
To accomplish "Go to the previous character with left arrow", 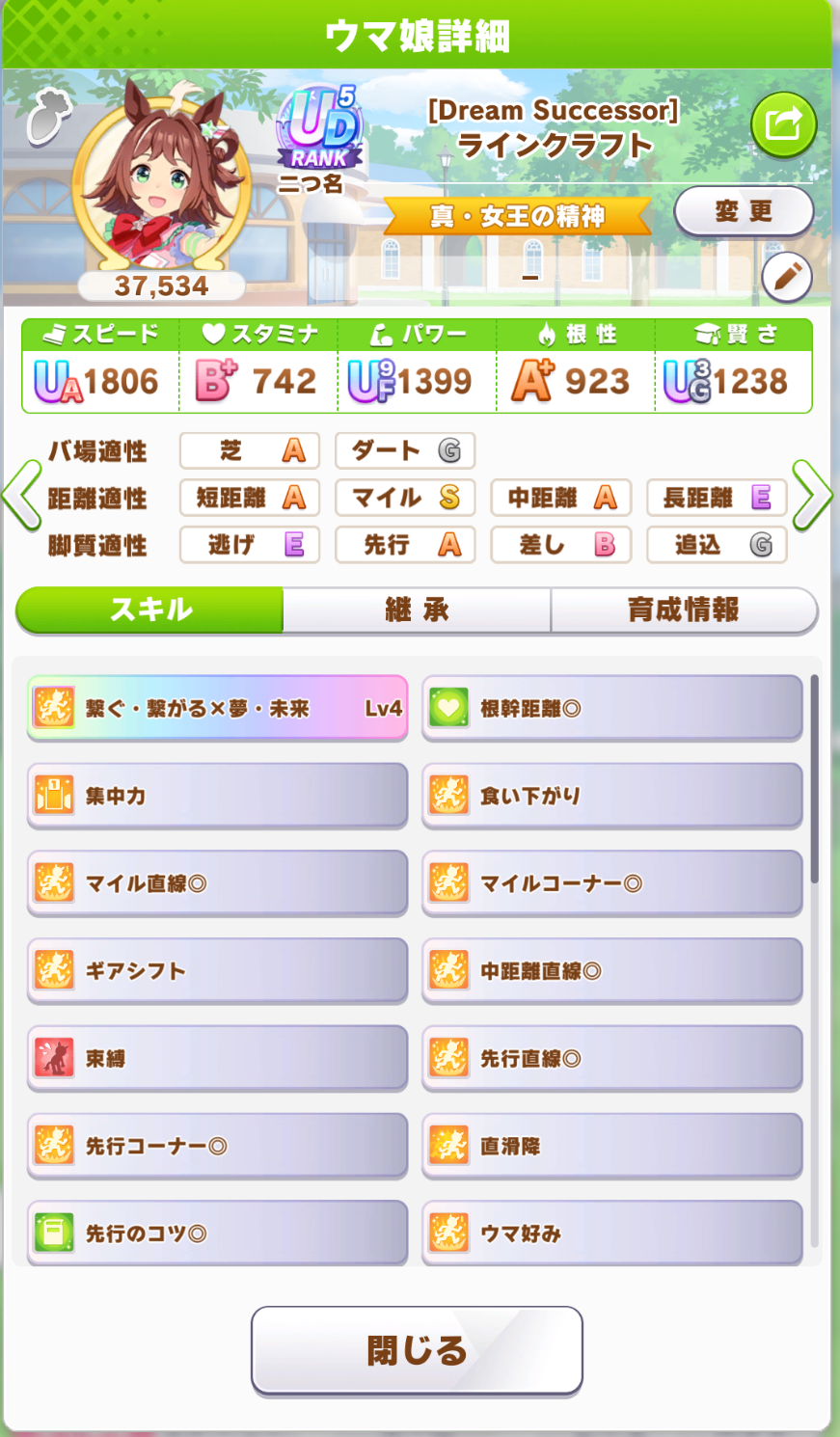I will [x=21, y=496].
